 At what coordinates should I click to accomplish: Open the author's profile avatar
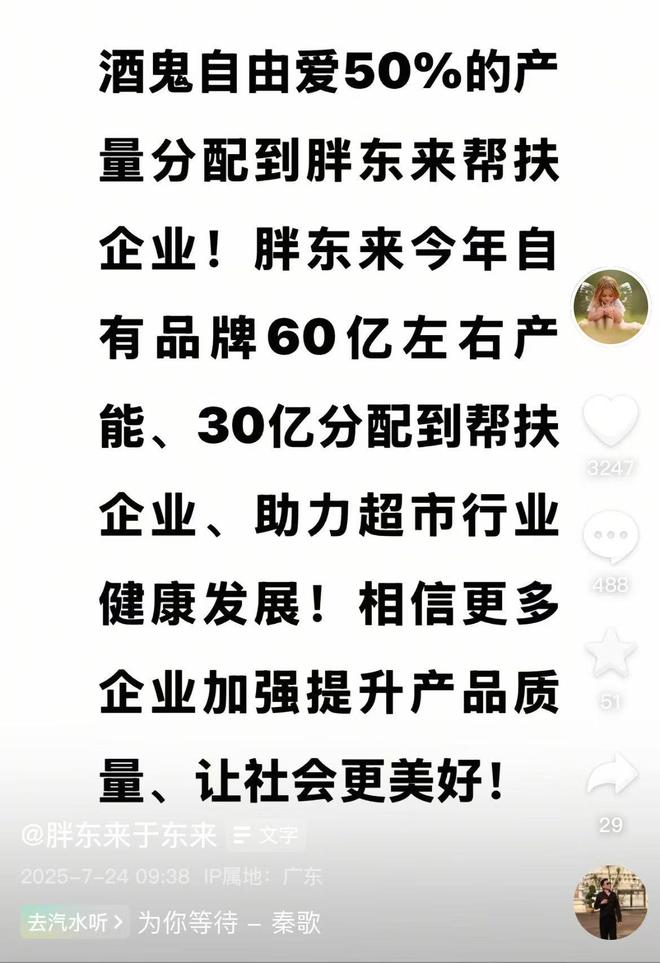(610, 309)
